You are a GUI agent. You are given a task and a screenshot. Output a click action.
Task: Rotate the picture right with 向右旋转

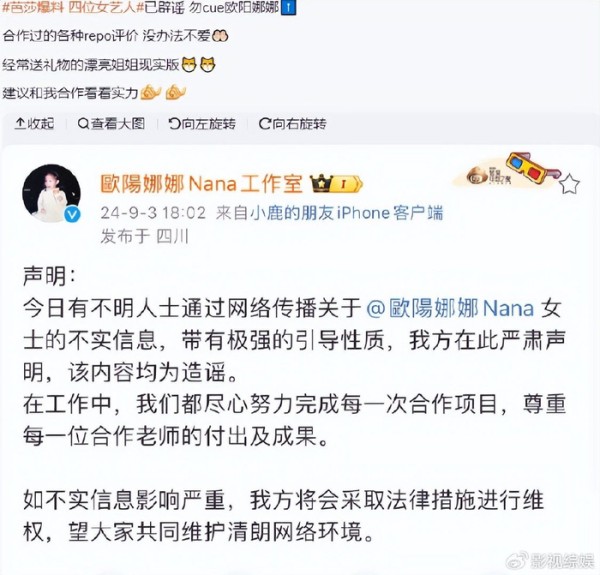coord(292,123)
